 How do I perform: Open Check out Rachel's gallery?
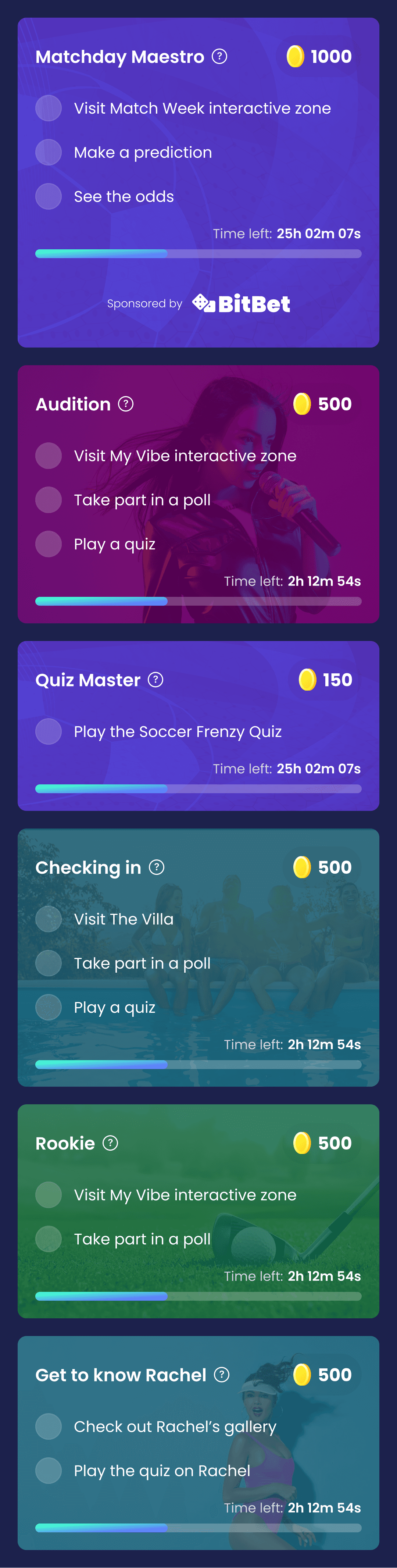pyautogui.click(x=156, y=1427)
